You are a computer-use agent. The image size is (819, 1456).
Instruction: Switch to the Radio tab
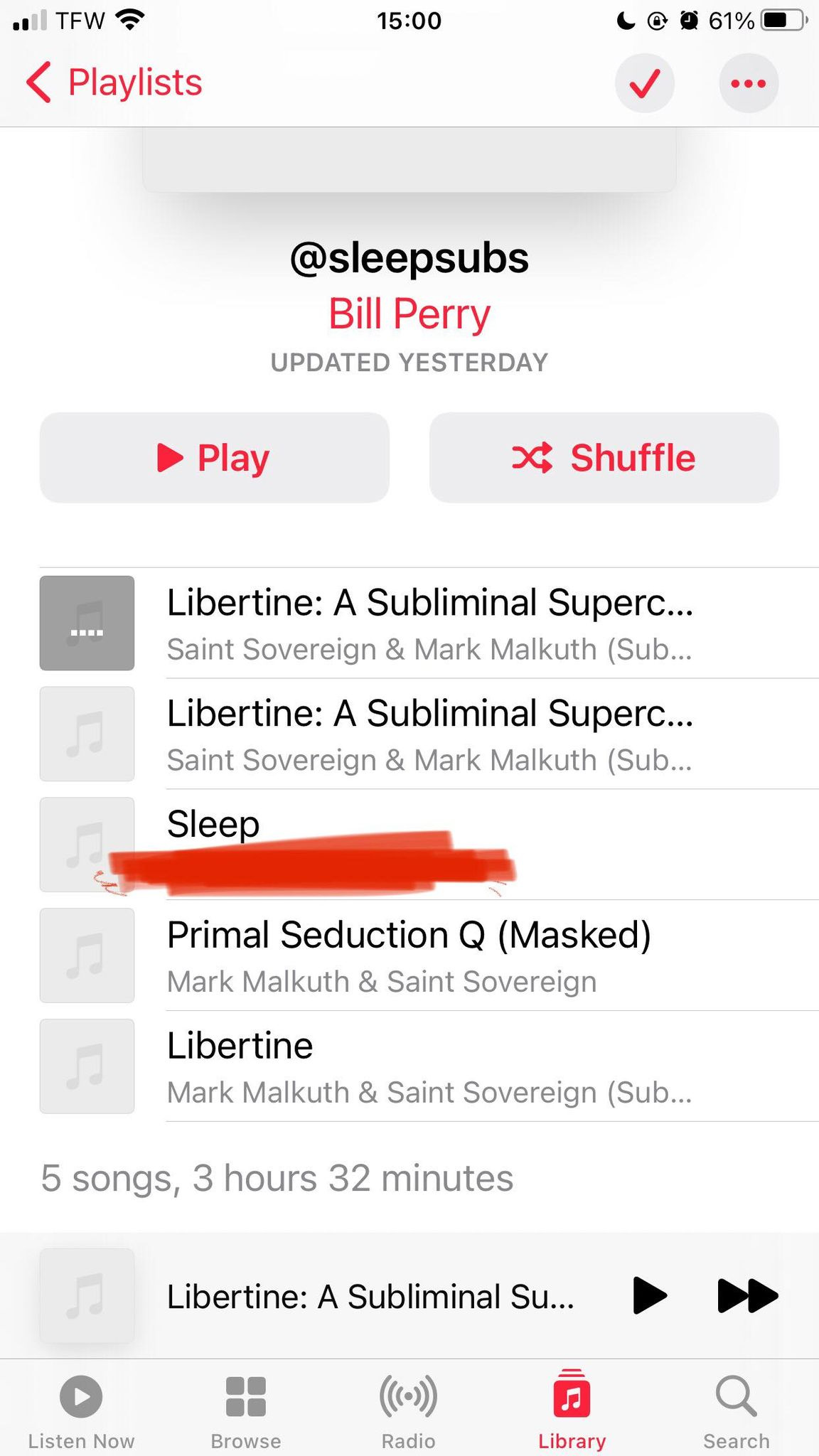(409, 1410)
